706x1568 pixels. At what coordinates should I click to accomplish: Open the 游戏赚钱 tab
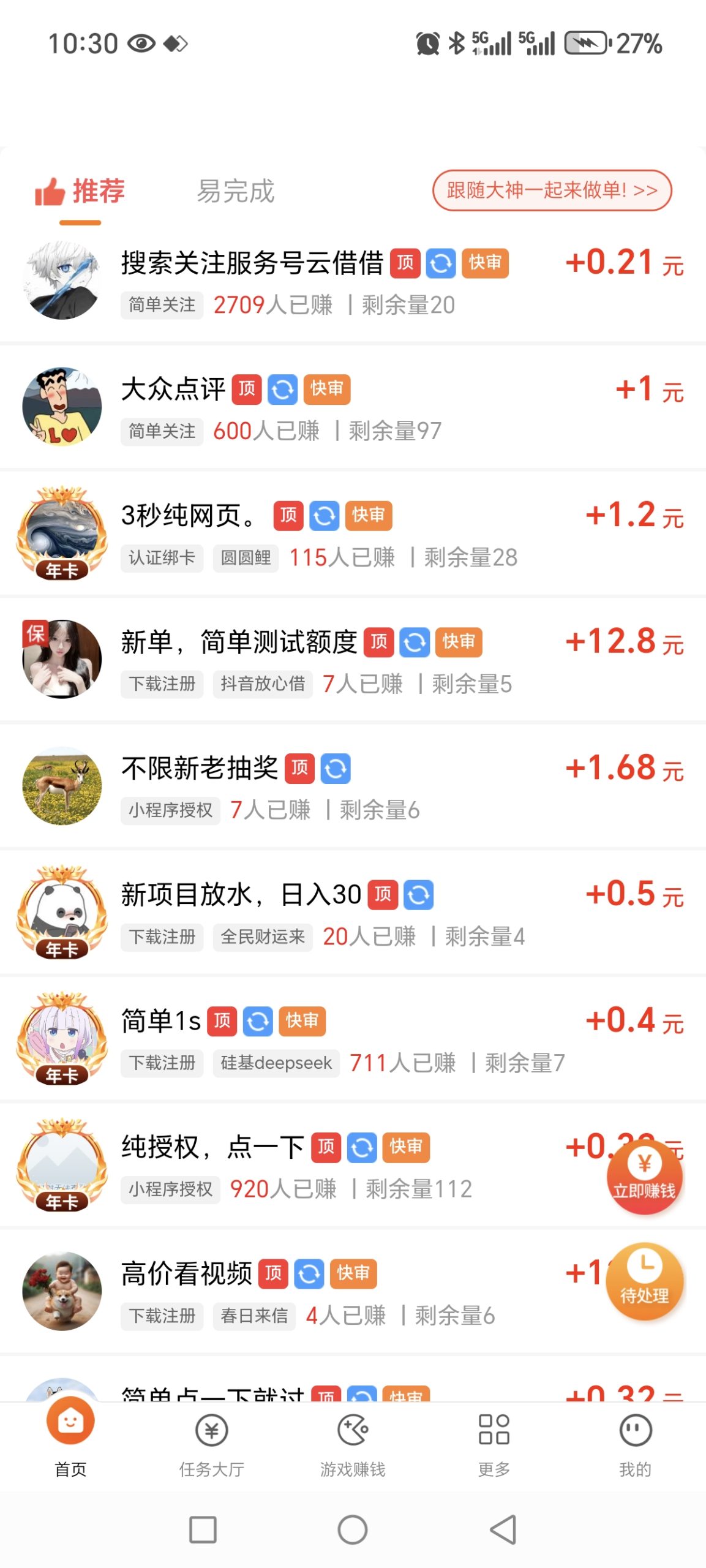353,1444
